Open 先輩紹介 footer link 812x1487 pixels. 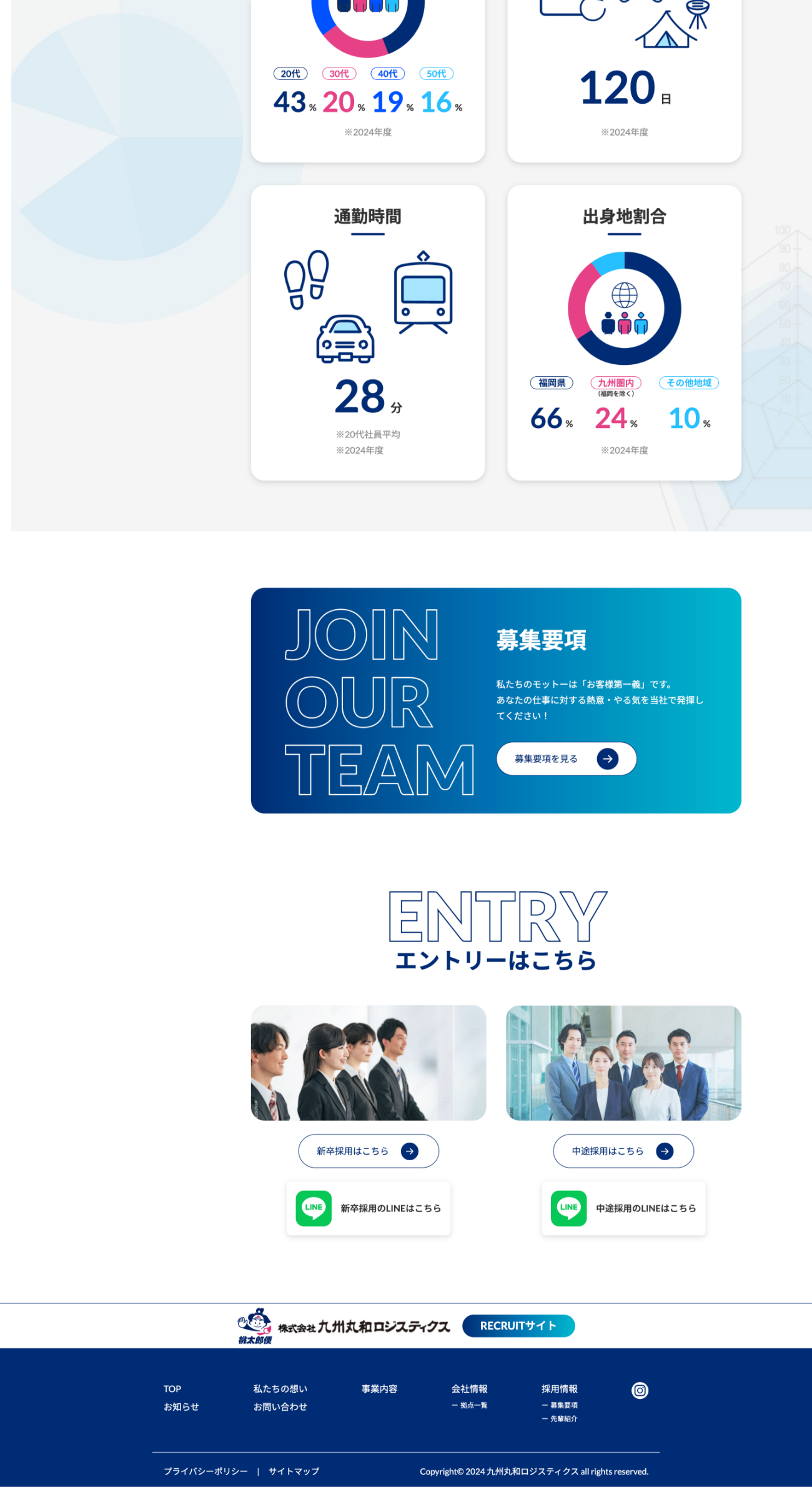563,1419
